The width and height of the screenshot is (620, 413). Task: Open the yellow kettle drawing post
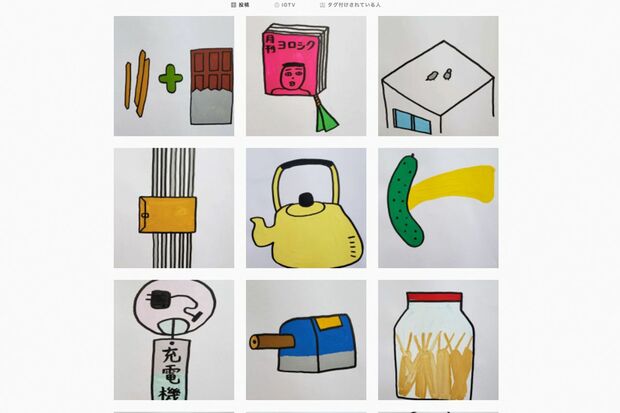pyautogui.click(x=306, y=208)
